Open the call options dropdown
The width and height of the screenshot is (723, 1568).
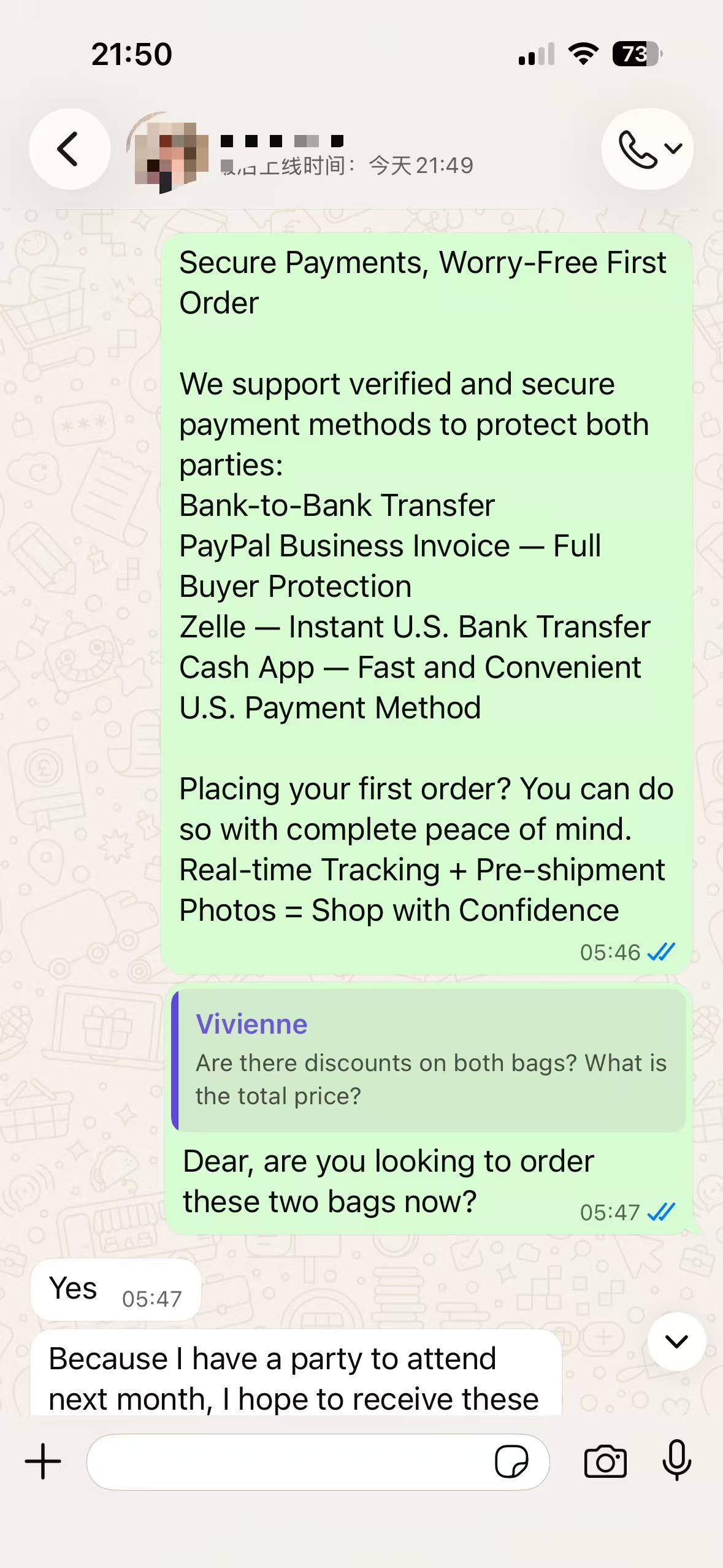[x=647, y=149]
